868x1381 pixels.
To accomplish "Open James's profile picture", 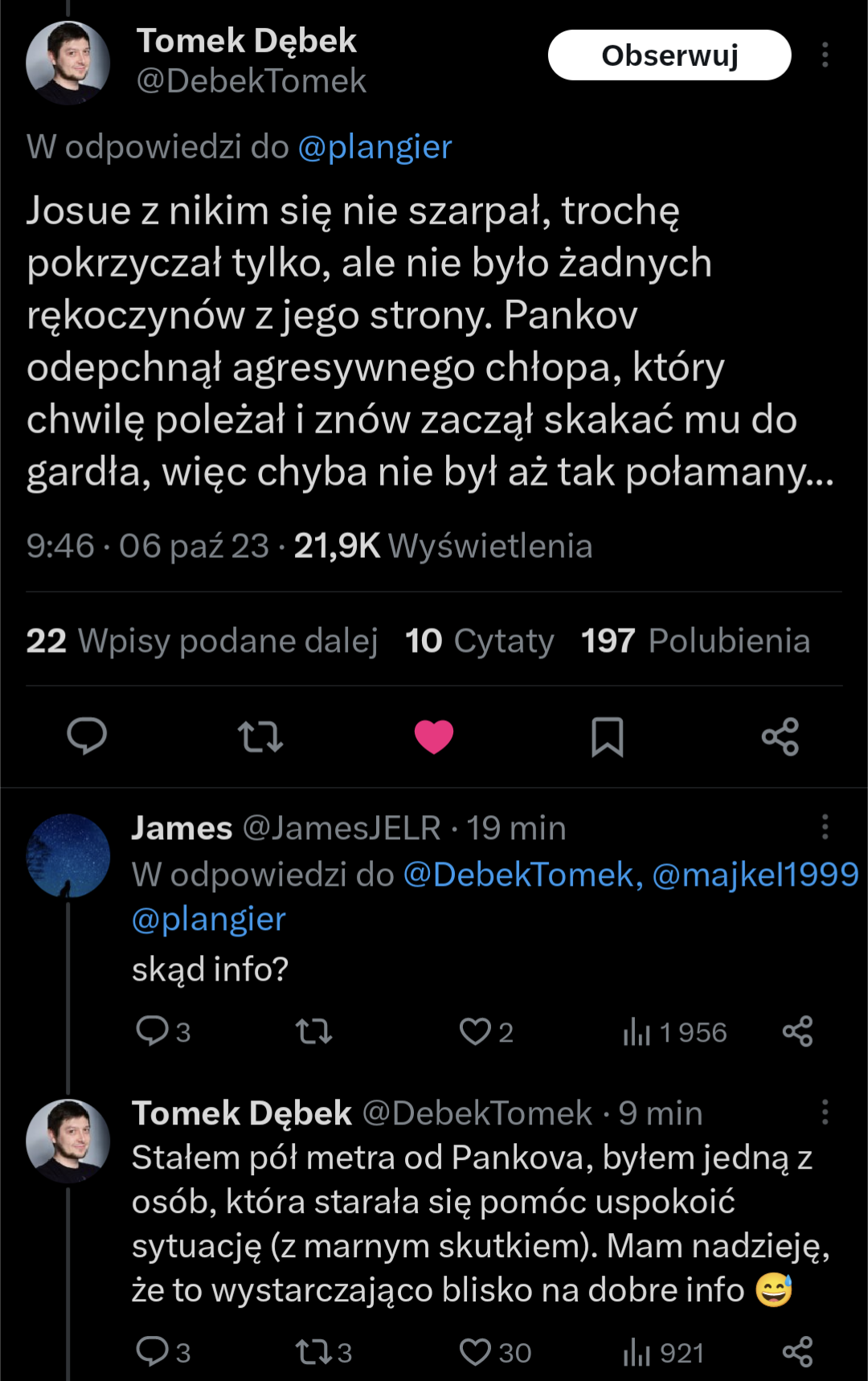I will (68, 855).
